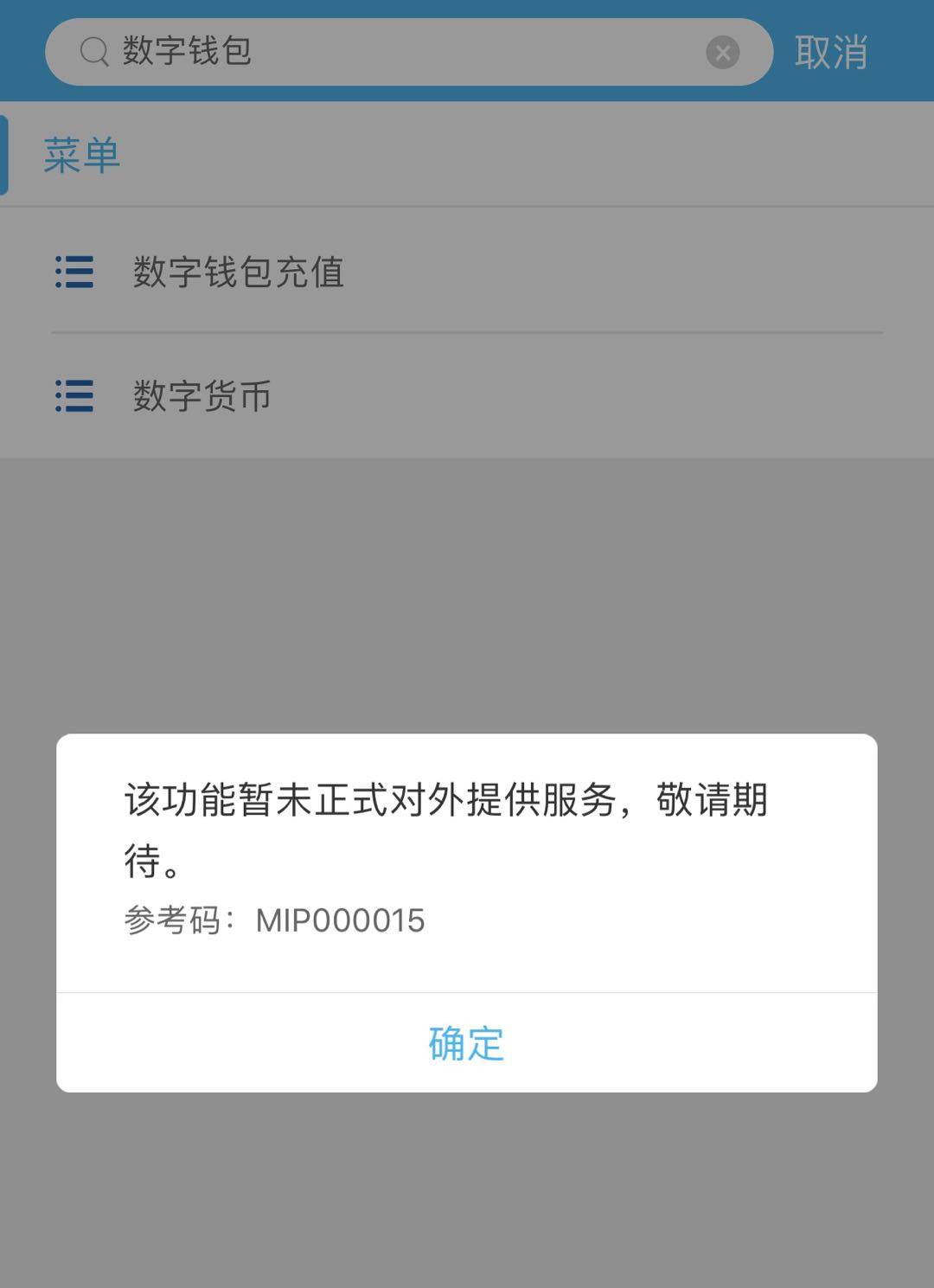Image resolution: width=934 pixels, height=1288 pixels.
Task: Click the menu list glyph of first result
Action: pyautogui.click(x=73, y=273)
